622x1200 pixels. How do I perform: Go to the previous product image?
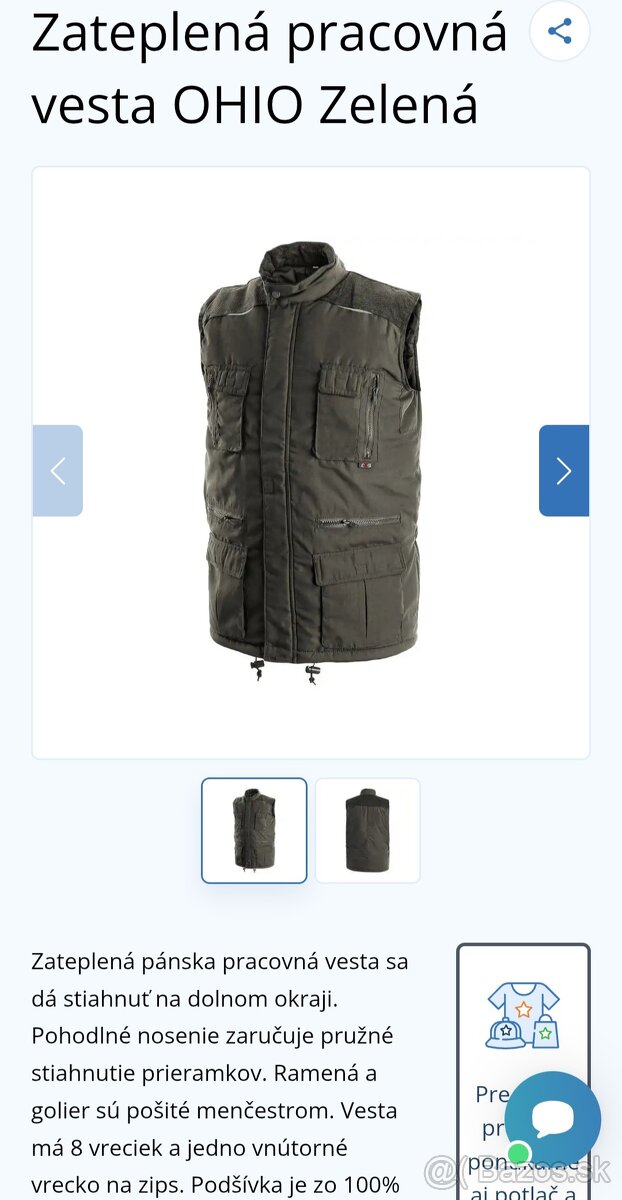tap(58, 471)
